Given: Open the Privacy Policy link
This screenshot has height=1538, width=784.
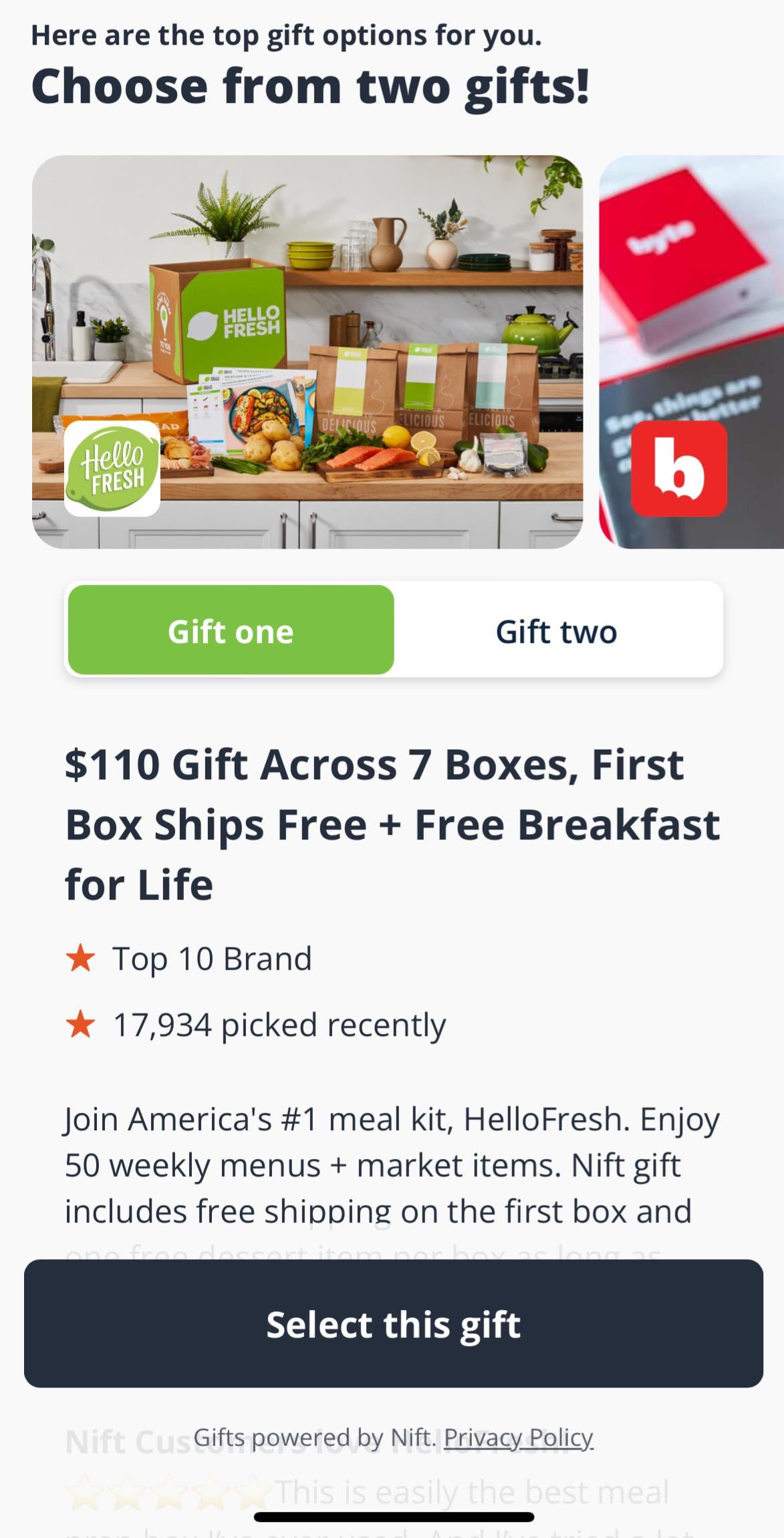Looking at the screenshot, I should (x=519, y=1437).
